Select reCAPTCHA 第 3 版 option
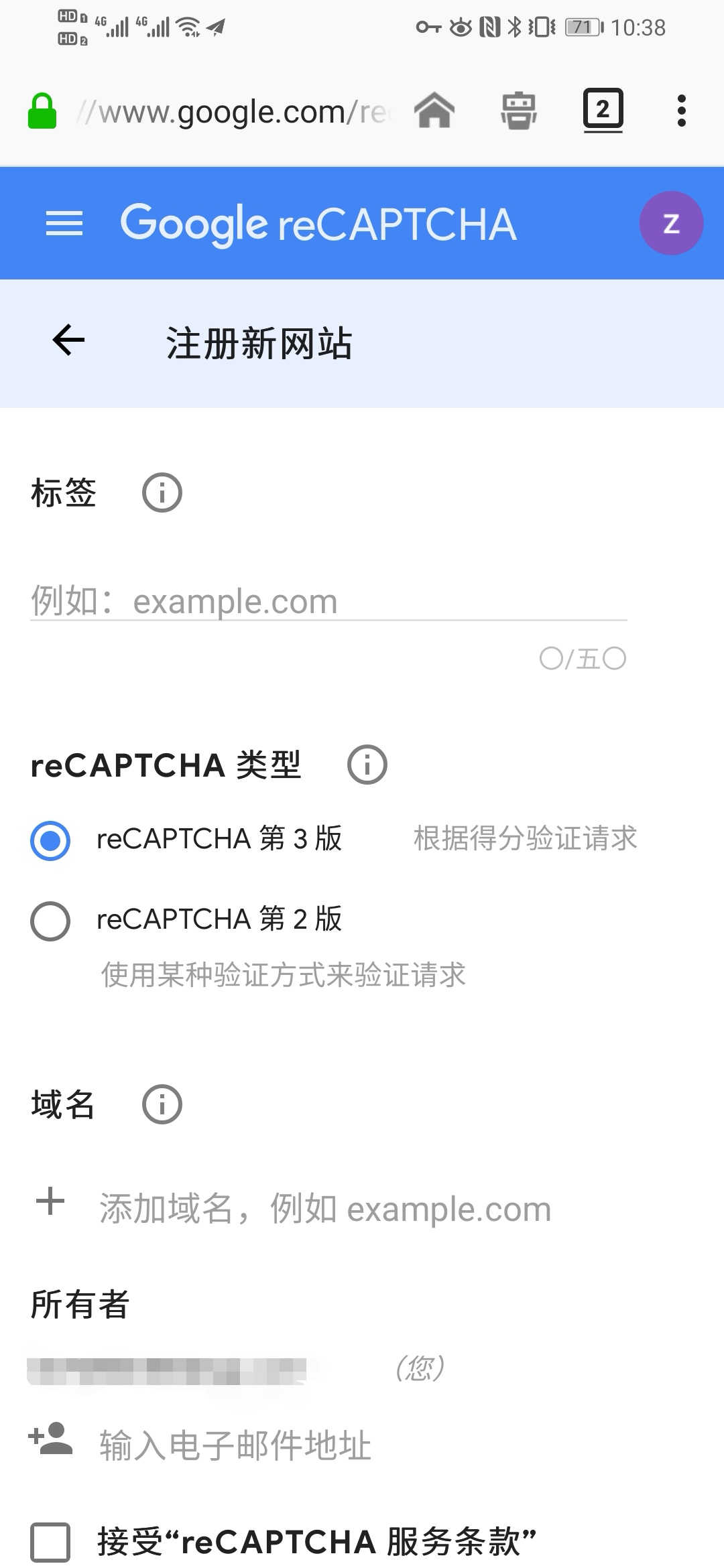This screenshot has height=1568, width=724. (50, 840)
